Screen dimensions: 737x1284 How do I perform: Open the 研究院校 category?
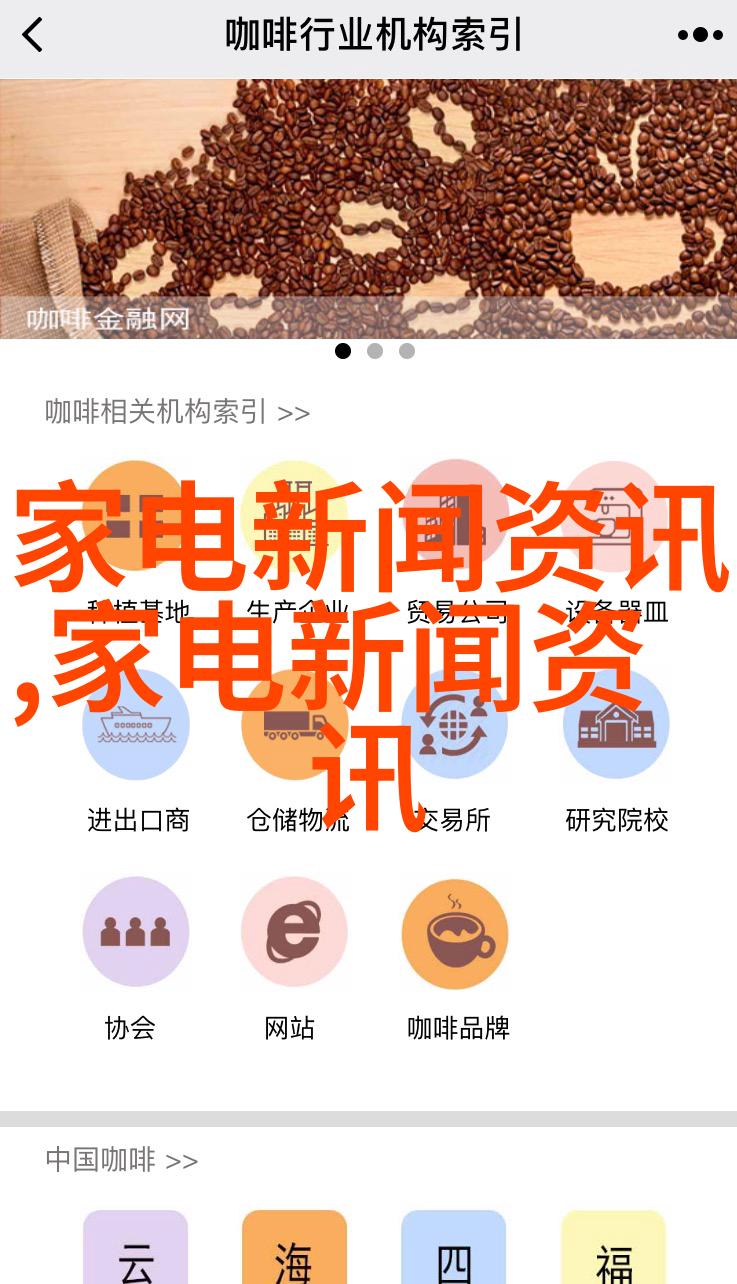click(616, 740)
